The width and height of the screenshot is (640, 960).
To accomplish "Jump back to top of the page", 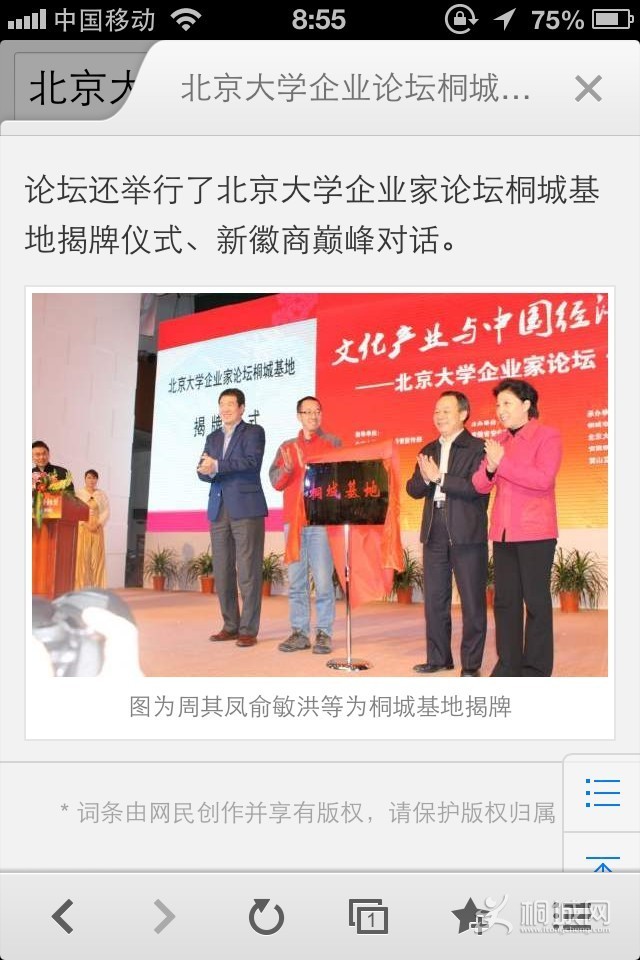I will (603, 856).
